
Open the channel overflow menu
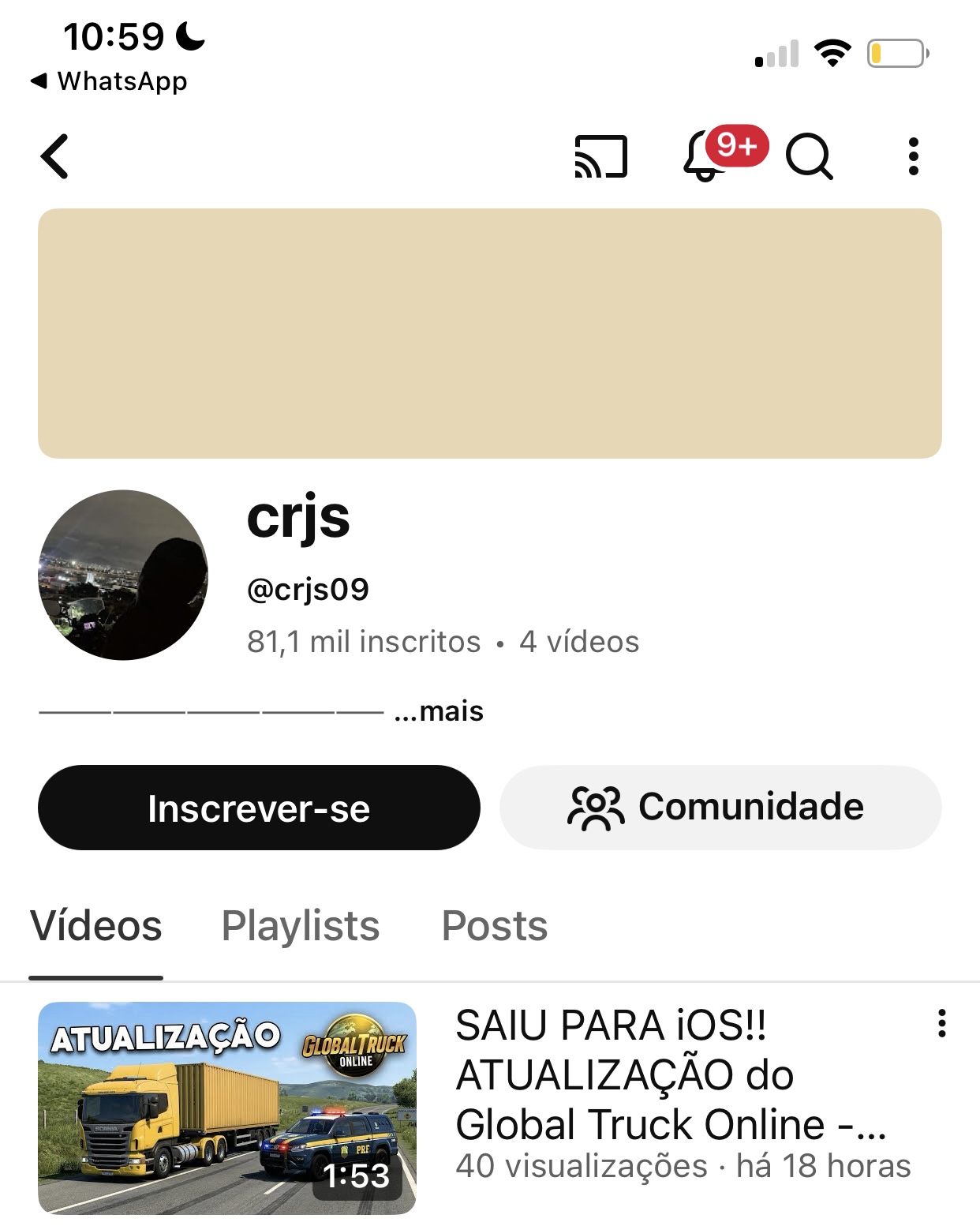[x=913, y=156]
